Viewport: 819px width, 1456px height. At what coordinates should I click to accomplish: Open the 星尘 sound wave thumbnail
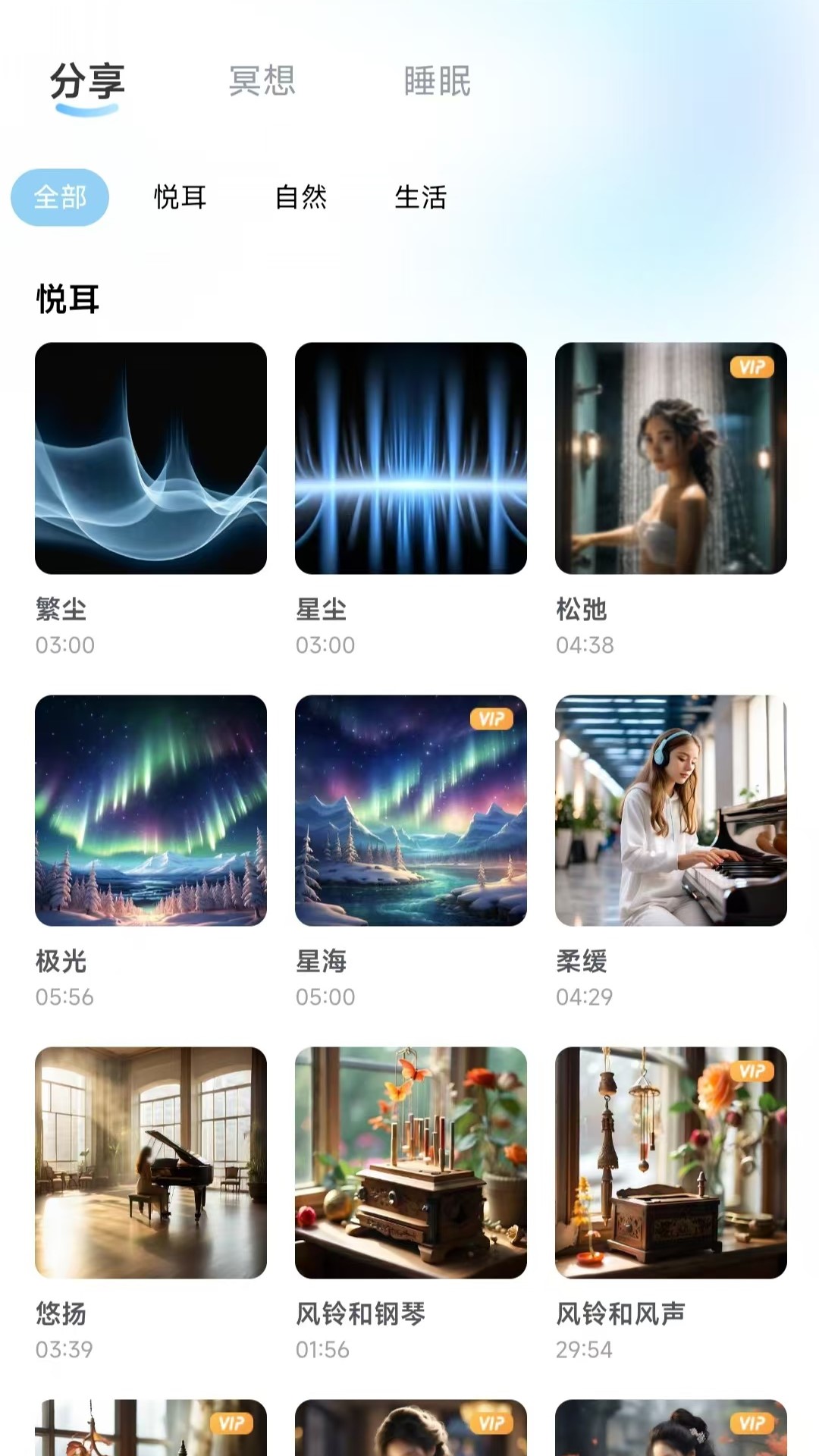(x=410, y=460)
